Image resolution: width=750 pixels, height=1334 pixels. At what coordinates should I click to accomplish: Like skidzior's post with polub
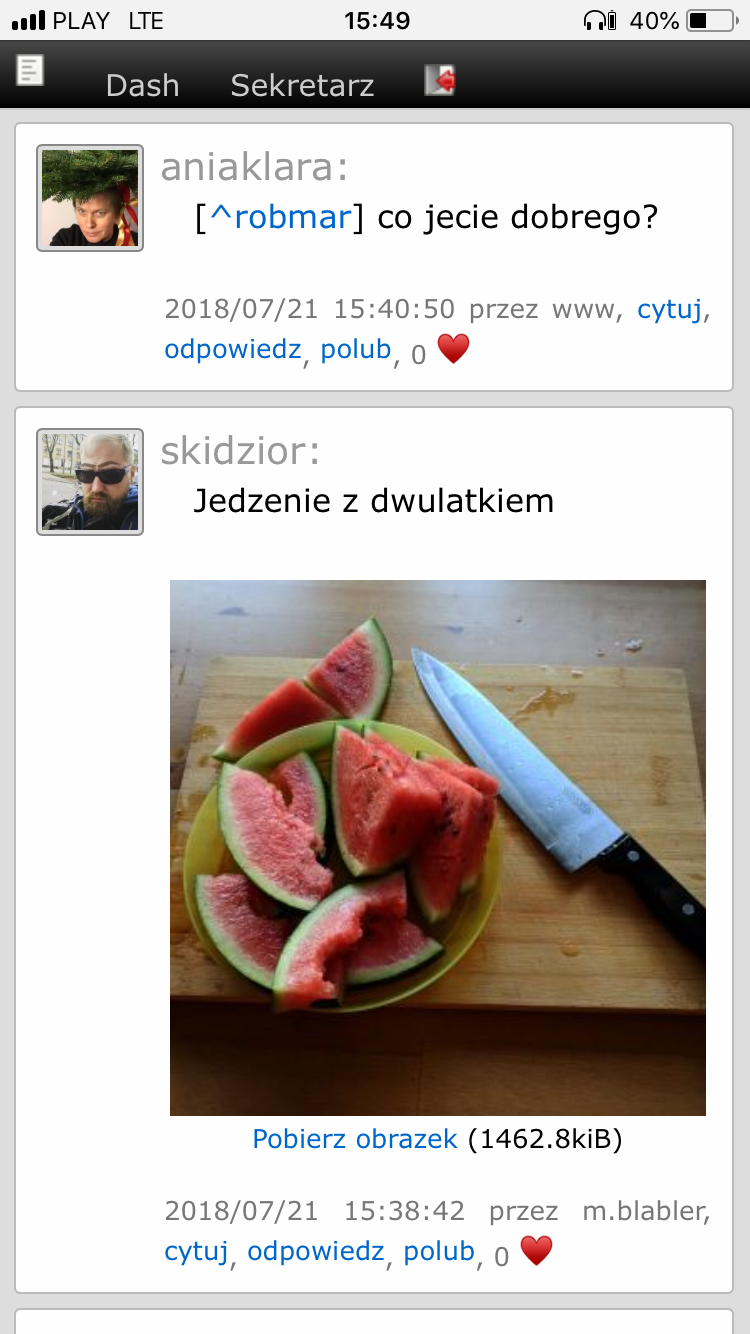click(x=439, y=1251)
